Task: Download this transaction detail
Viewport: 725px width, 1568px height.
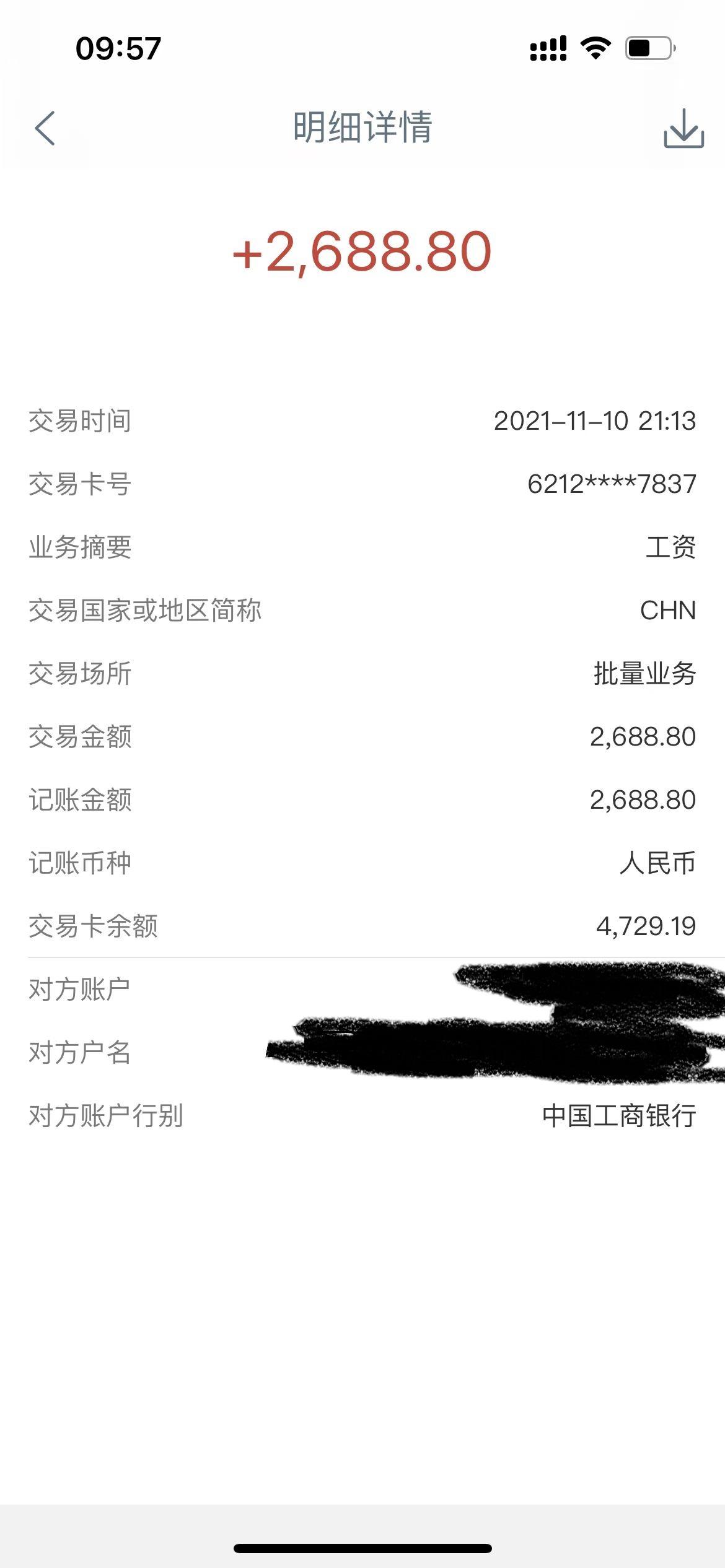Action: tap(683, 129)
